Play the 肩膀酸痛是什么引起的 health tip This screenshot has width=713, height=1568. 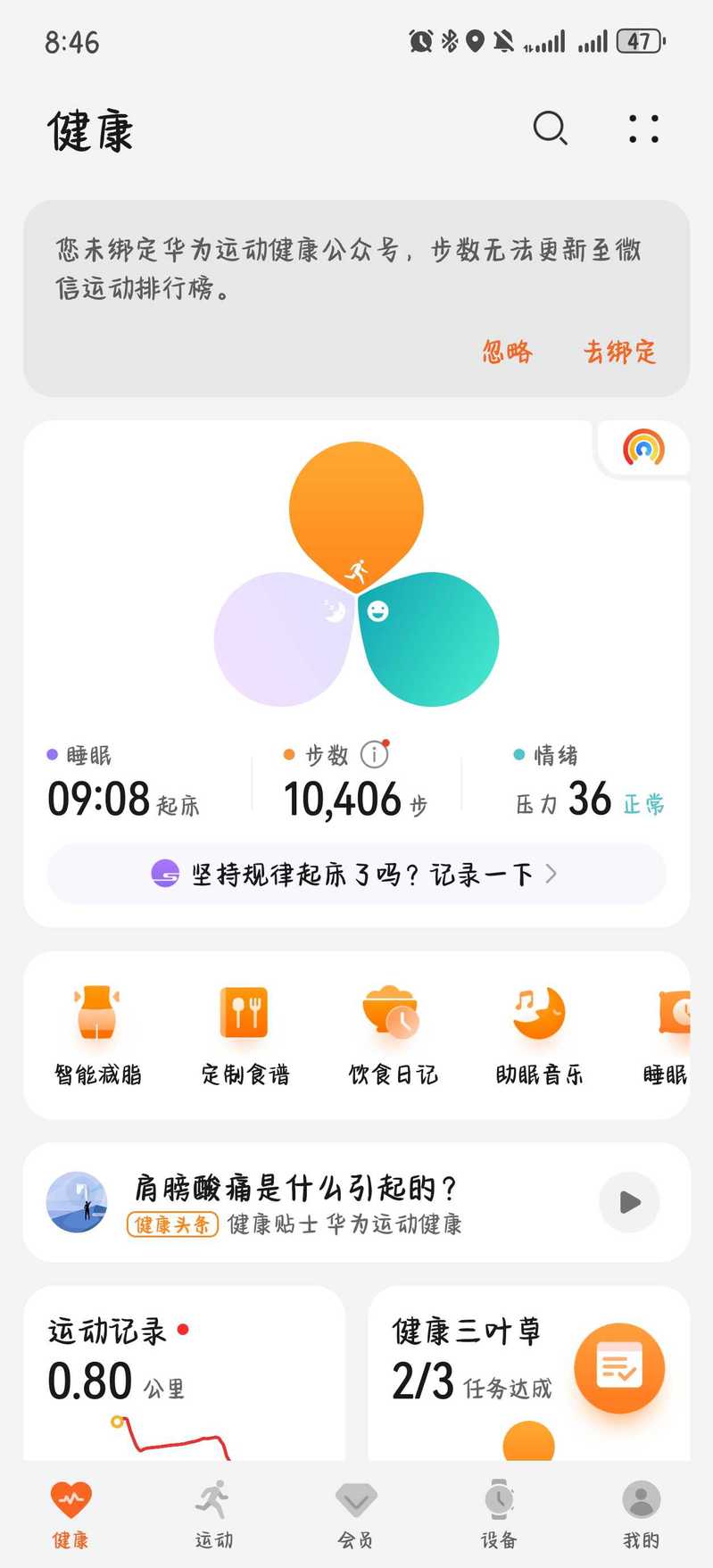(629, 1202)
